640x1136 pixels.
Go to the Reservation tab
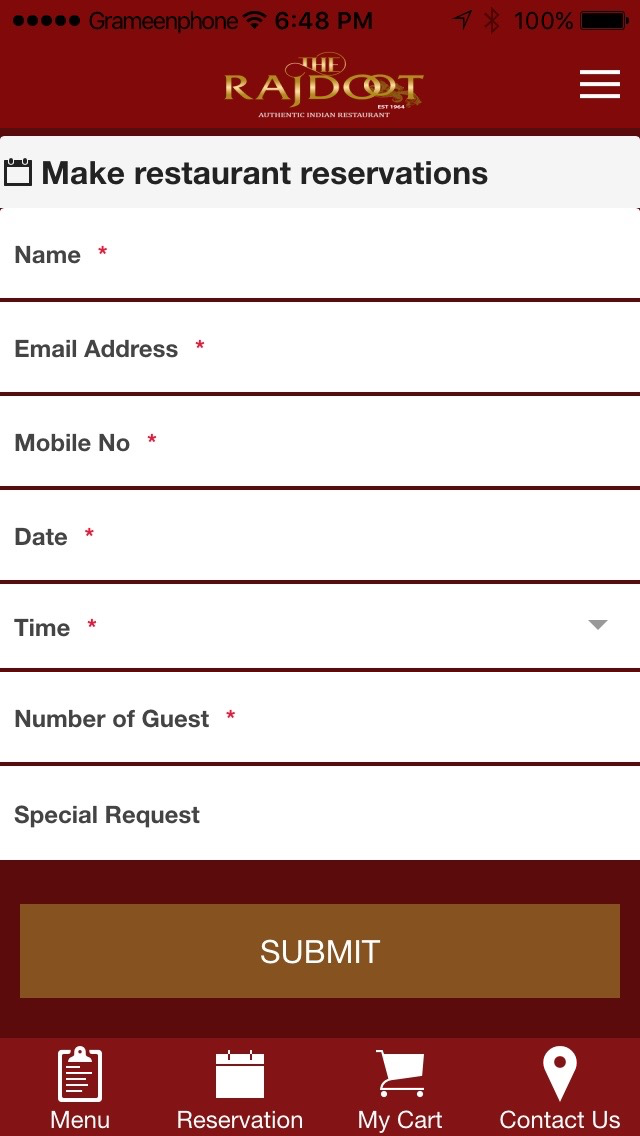tap(240, 1088)
